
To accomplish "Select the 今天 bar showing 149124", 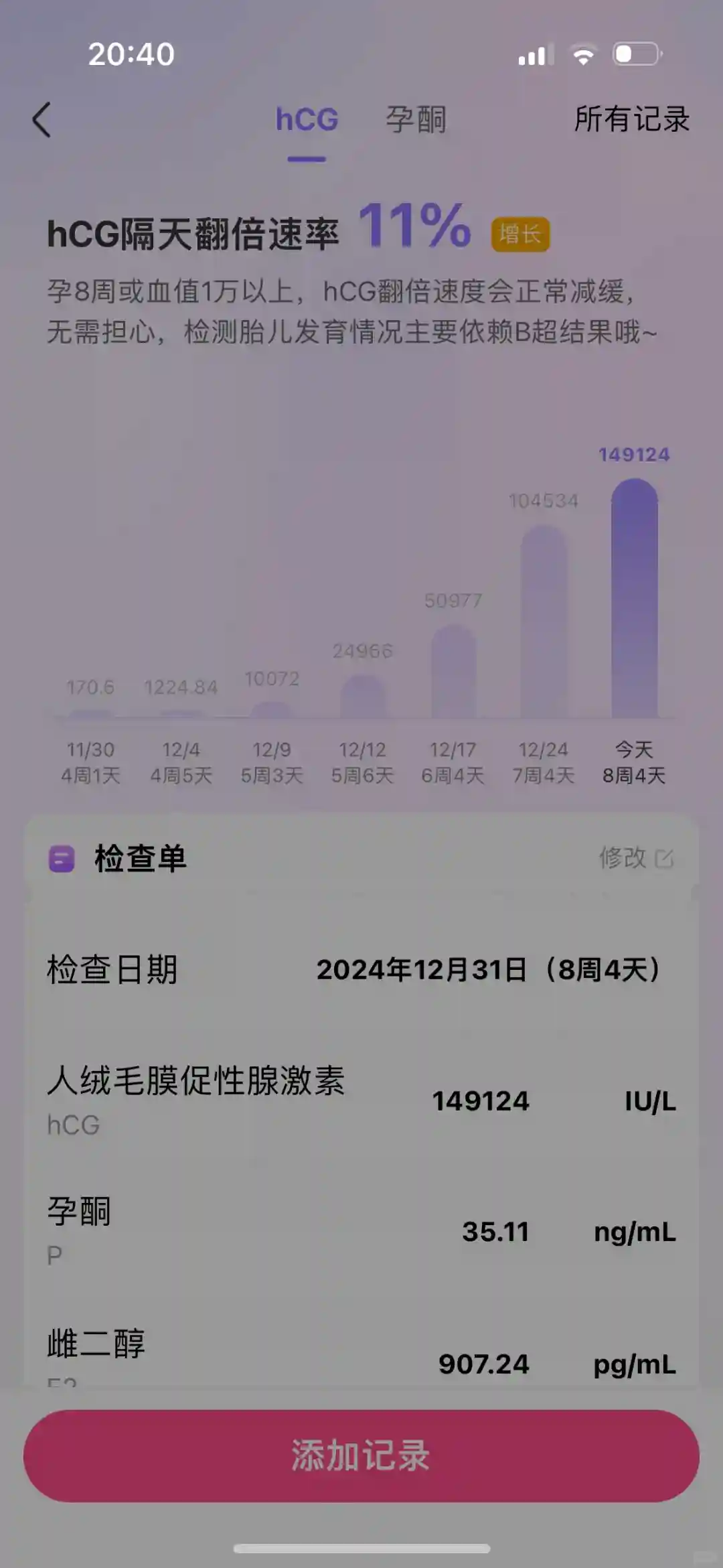I will [x=634, y=599].
